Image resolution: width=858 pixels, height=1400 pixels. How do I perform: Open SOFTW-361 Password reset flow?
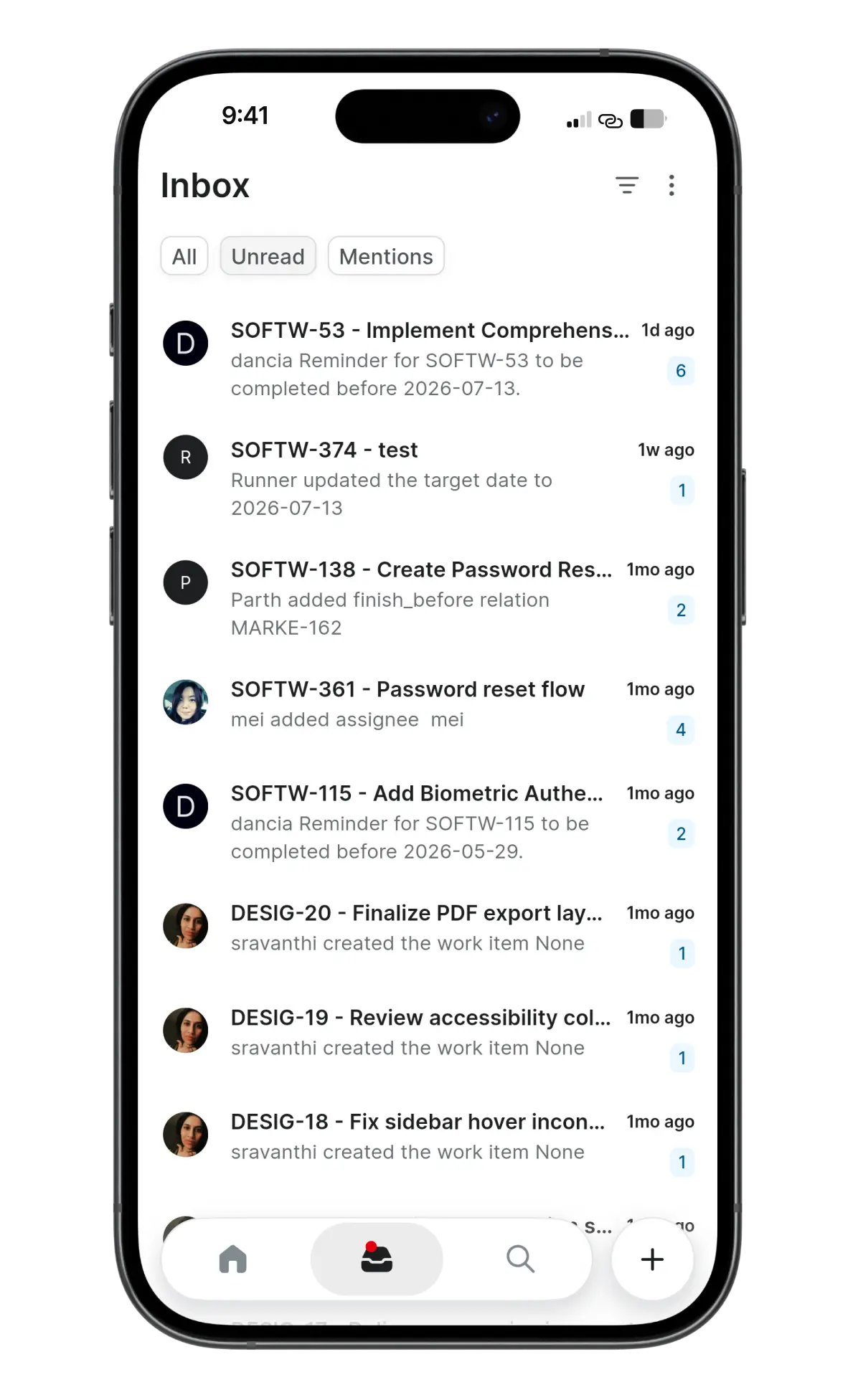[x=428, y=710]
